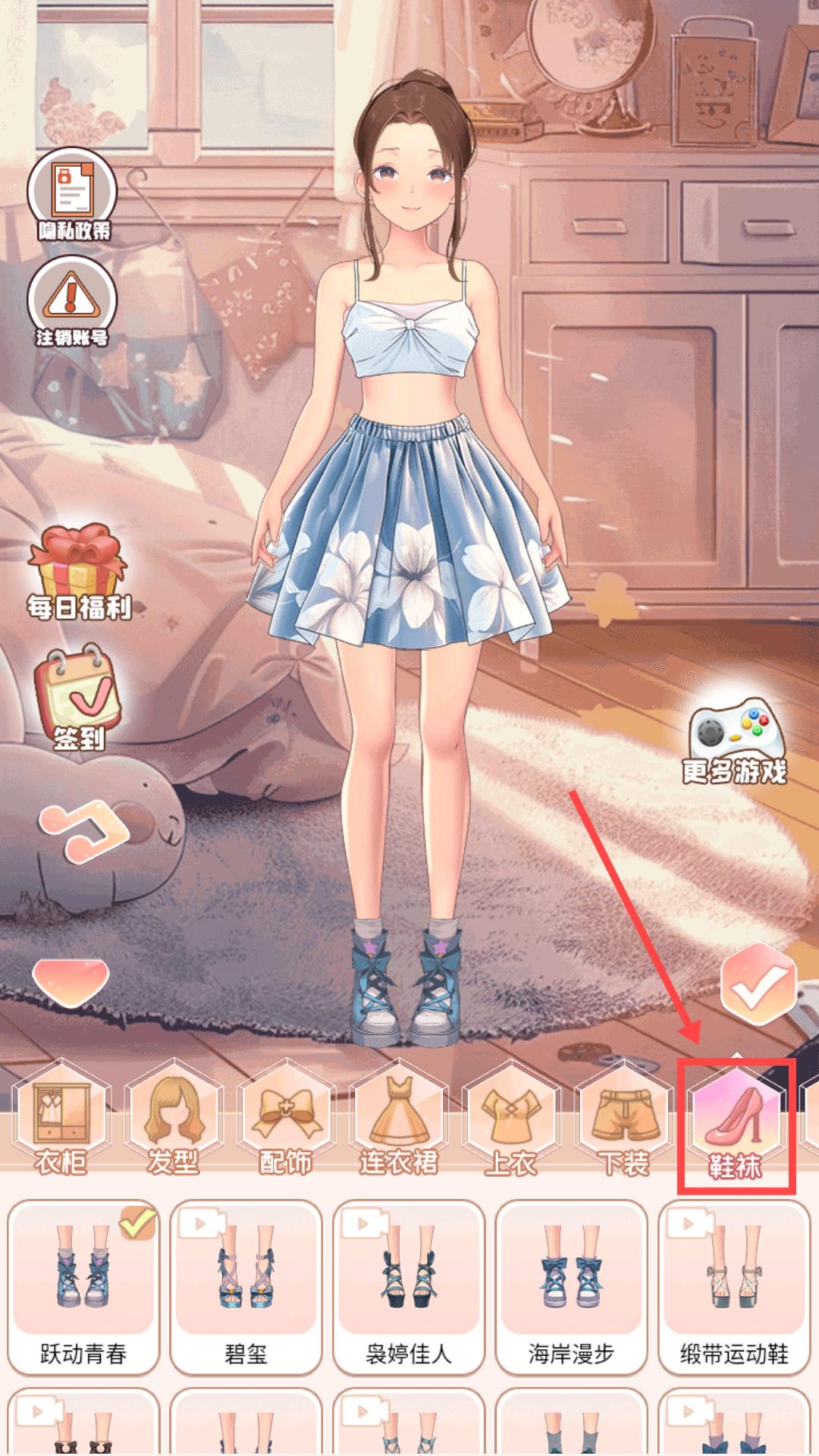Switch to the 连衣裙 dress tab
Viewport: 819px width, 1456px height.
click(x=399, y=1120)
